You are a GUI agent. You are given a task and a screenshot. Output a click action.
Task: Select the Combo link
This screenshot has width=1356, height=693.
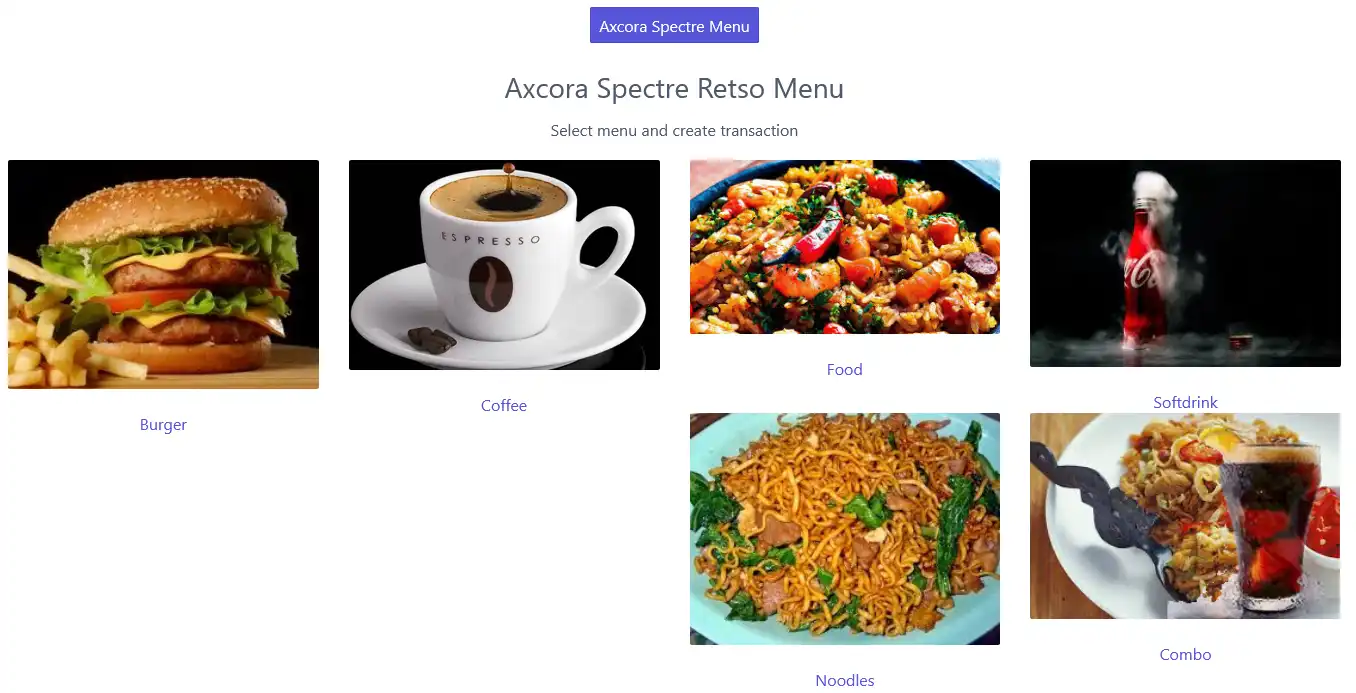pos(1185,654)
